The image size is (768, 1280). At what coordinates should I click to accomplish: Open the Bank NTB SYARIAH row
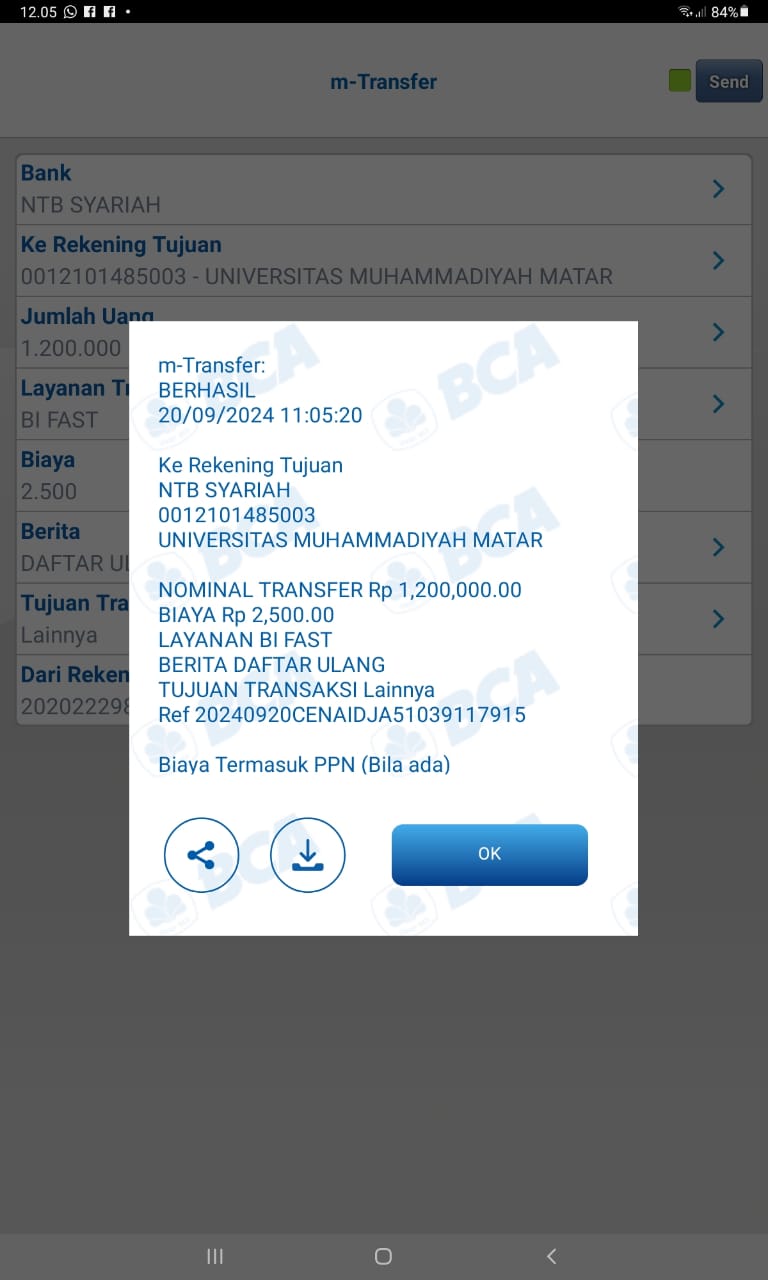[x=384, y=189]
